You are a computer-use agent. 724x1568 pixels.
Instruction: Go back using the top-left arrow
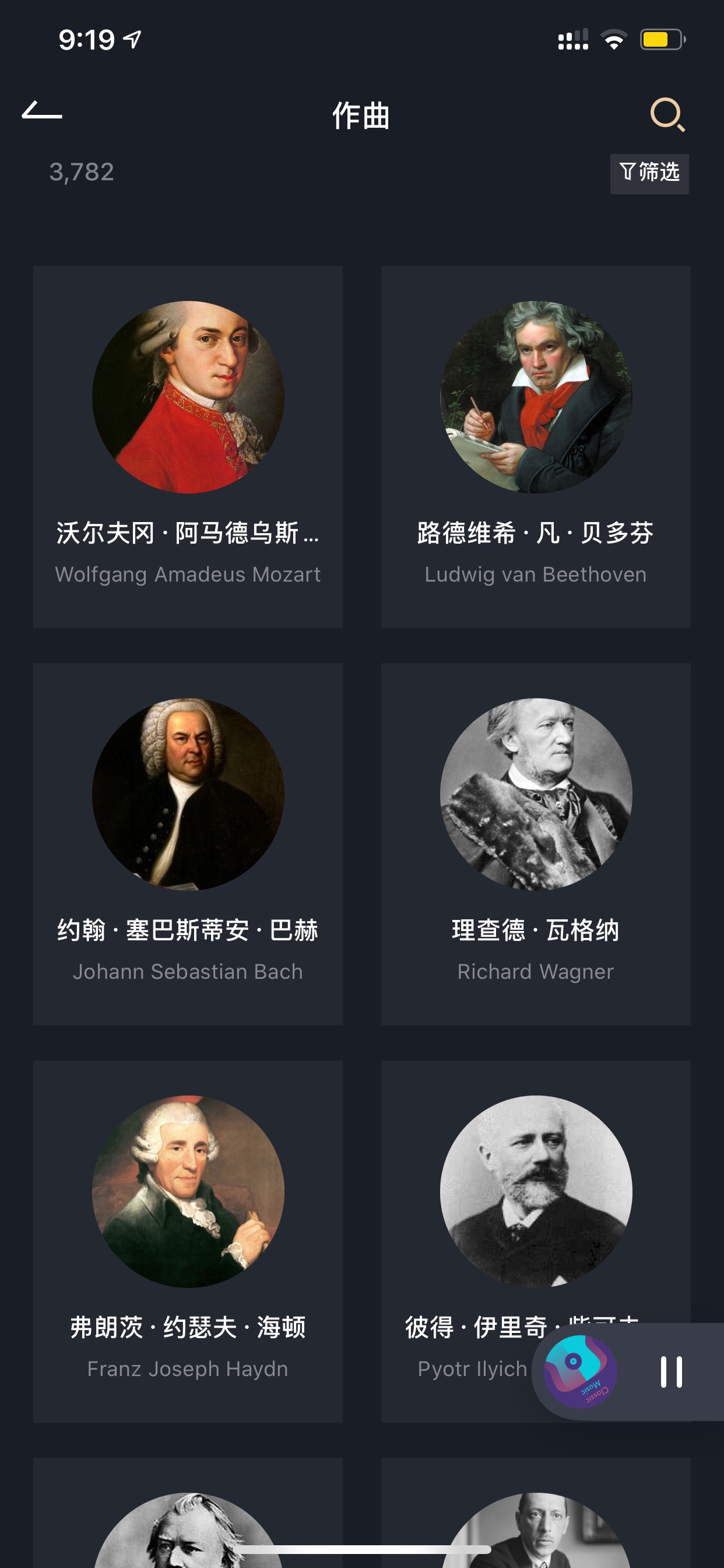(x=41, y=111)
